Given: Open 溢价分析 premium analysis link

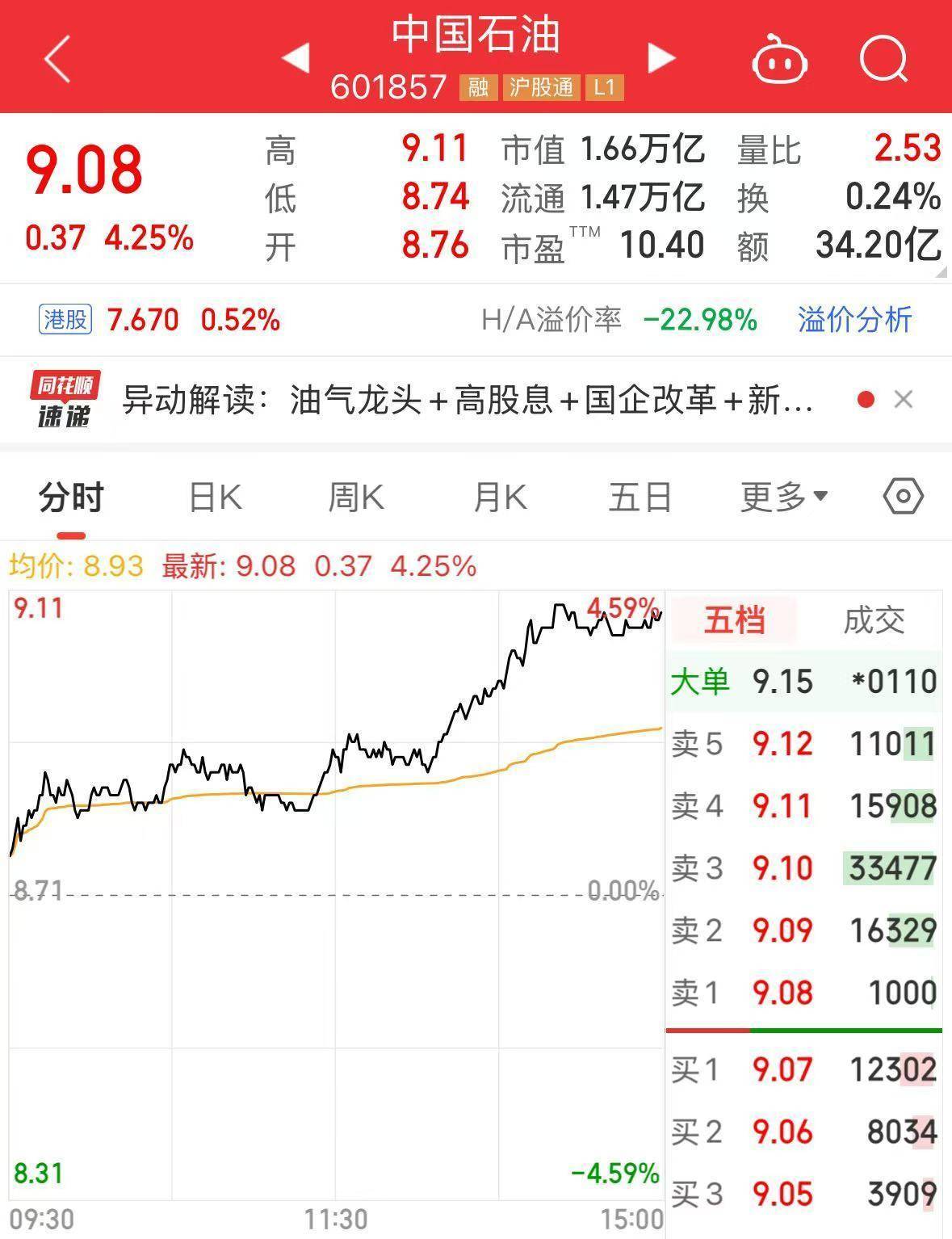Looking at the screenshot, I should (x=856, y=320).
